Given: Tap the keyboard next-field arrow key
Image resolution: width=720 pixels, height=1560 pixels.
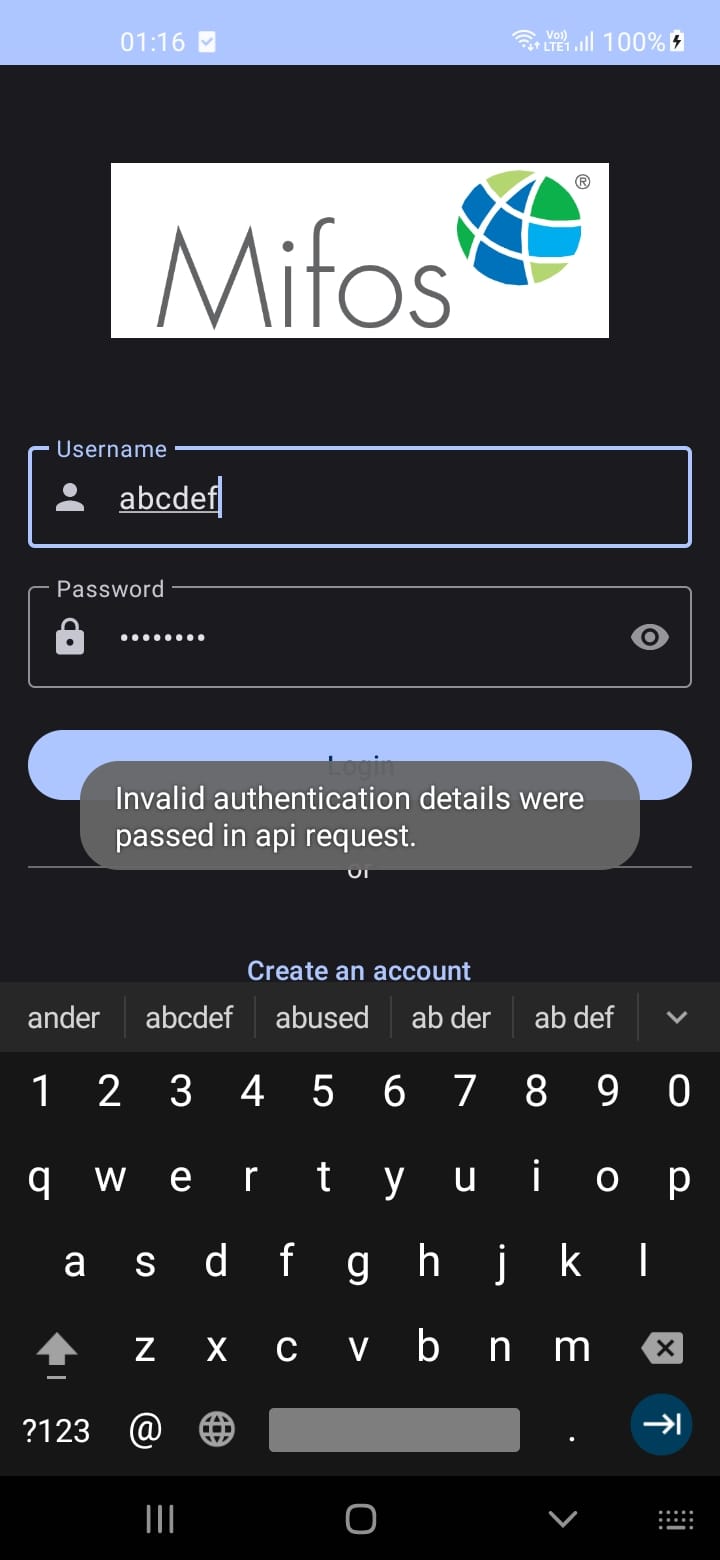Looking at the screenshot, I should [661, 1424].
